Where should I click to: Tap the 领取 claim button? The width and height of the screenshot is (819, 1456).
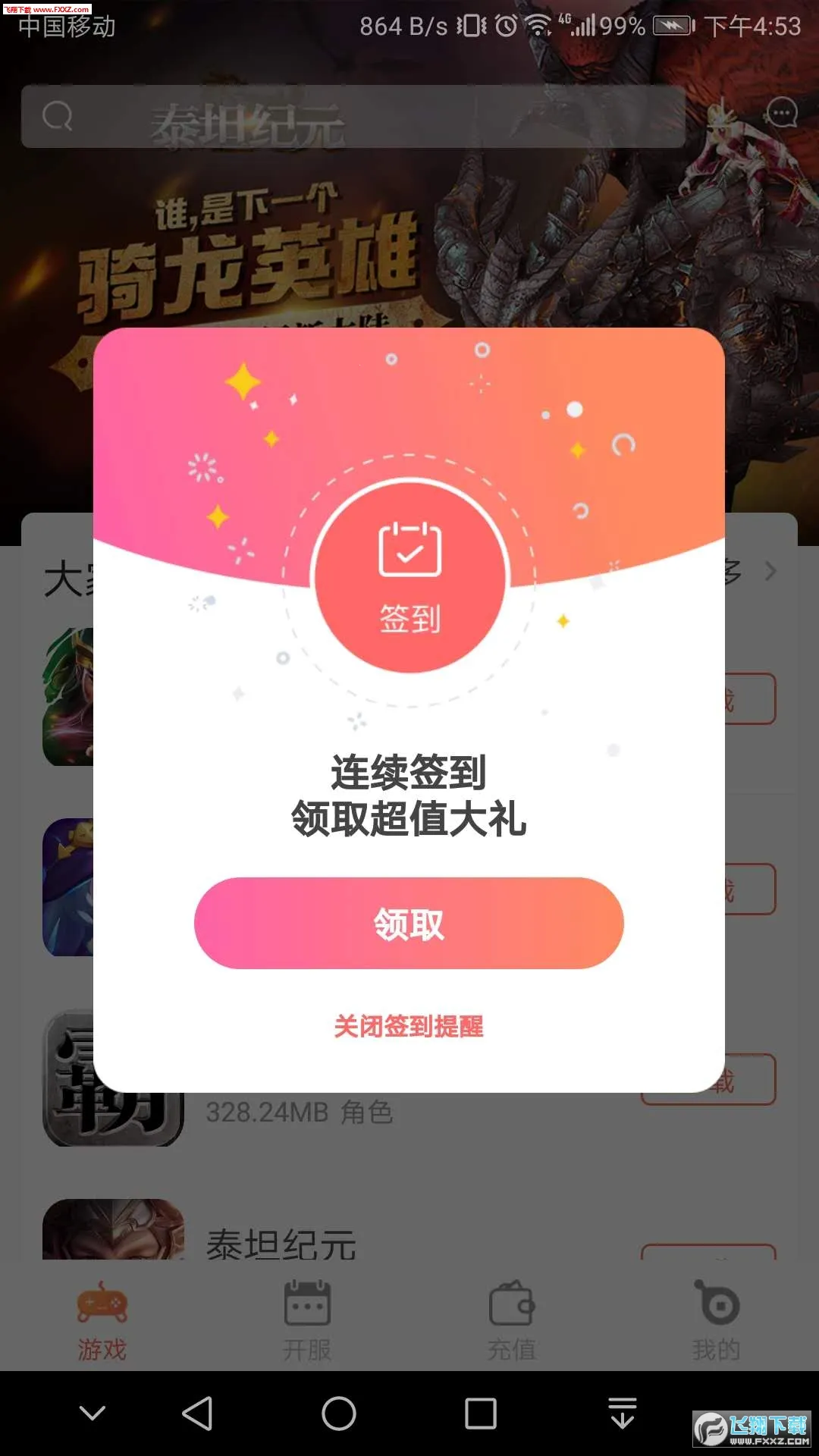(409, 924)
